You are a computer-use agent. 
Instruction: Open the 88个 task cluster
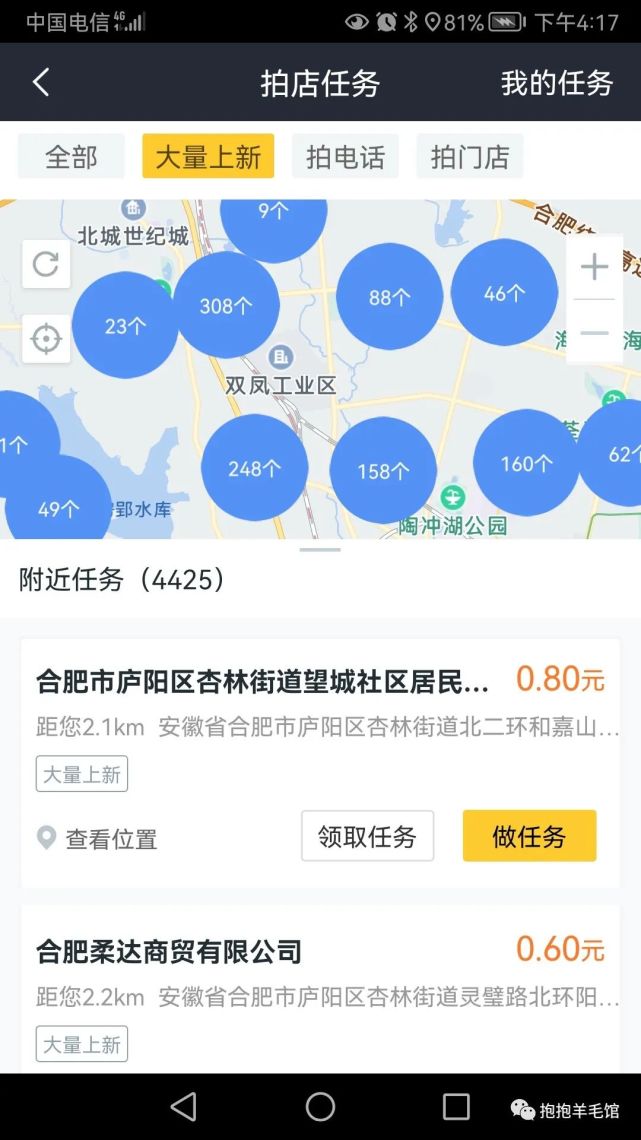[389, 296]
